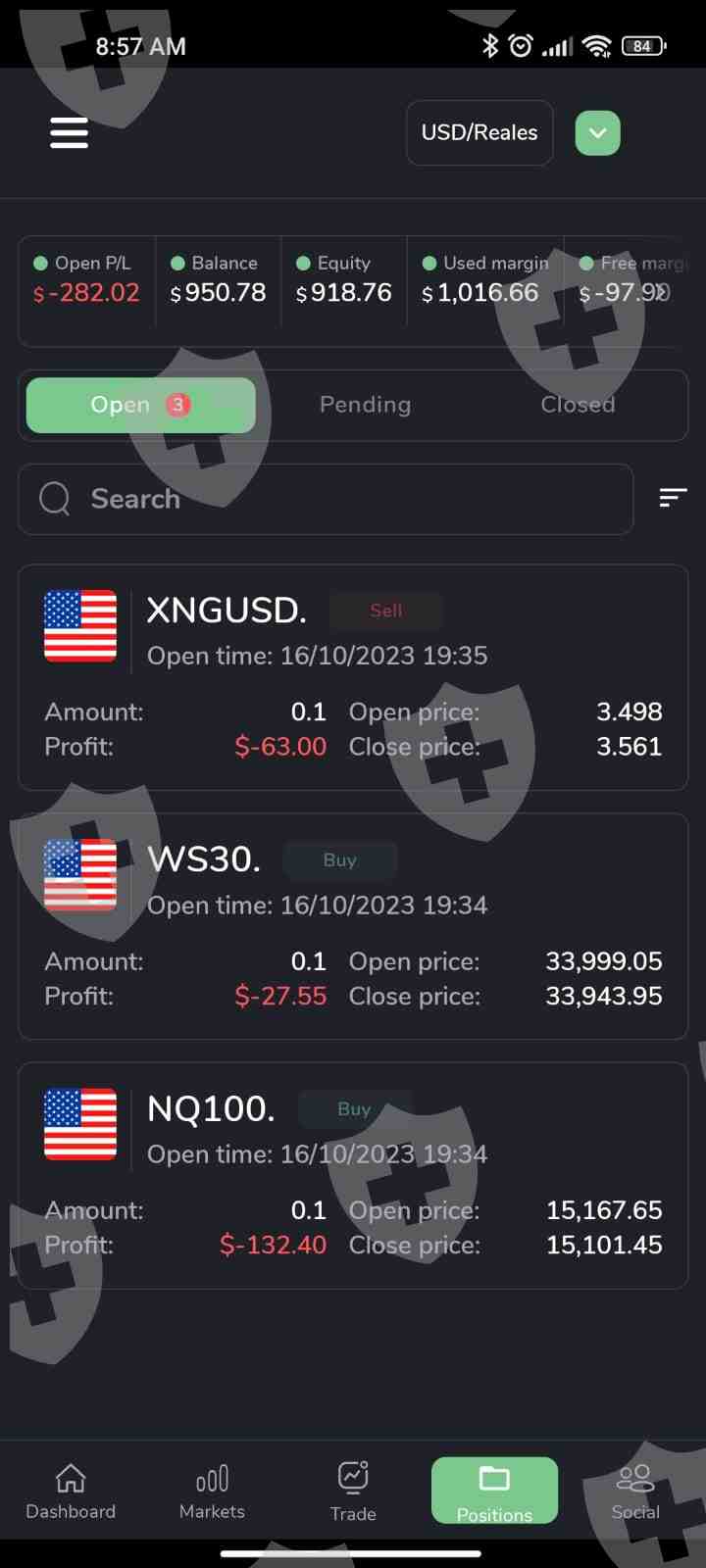Open the Social tab

[635, 1492]
